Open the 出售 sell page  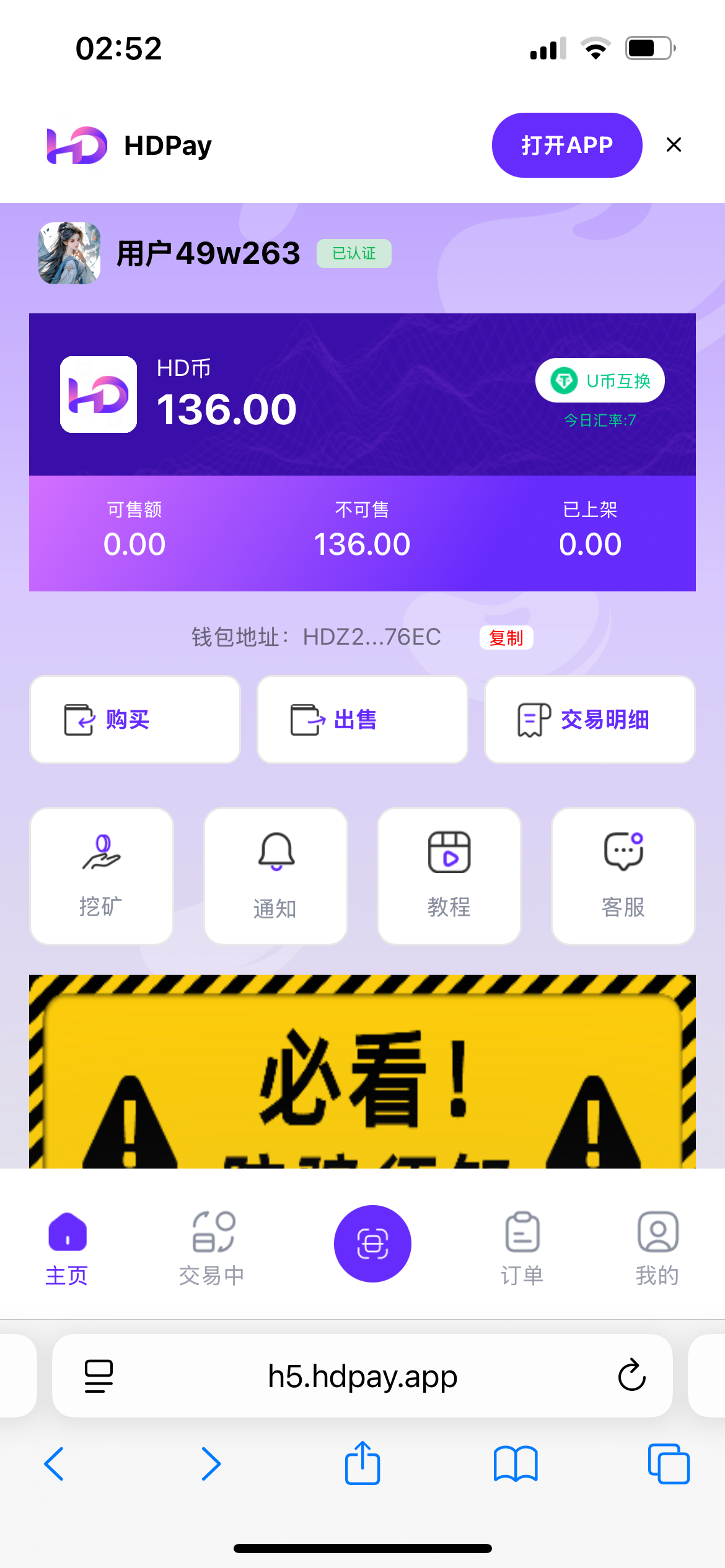point(362,720)
